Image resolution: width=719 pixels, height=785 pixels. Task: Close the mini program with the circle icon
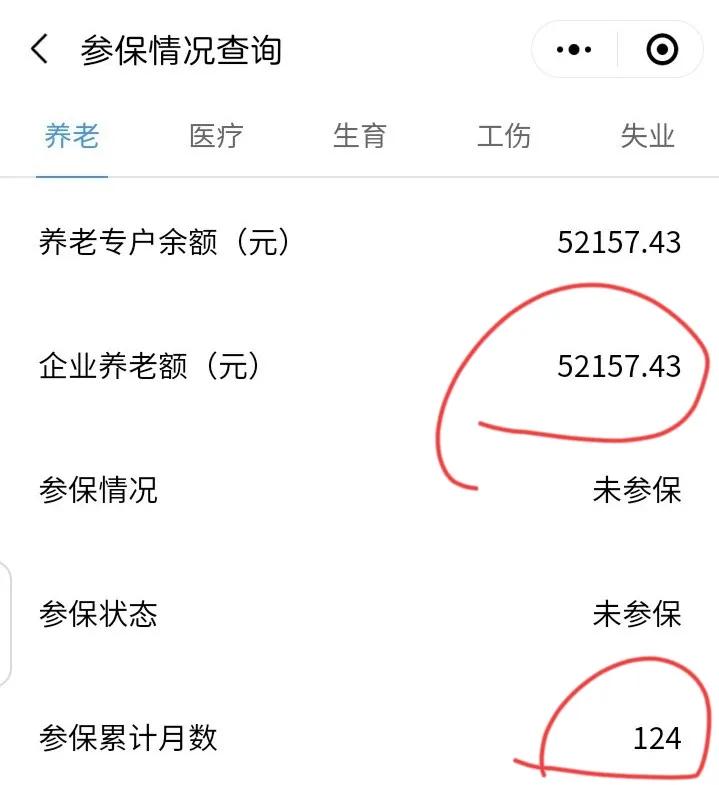[x=662, y=49]
